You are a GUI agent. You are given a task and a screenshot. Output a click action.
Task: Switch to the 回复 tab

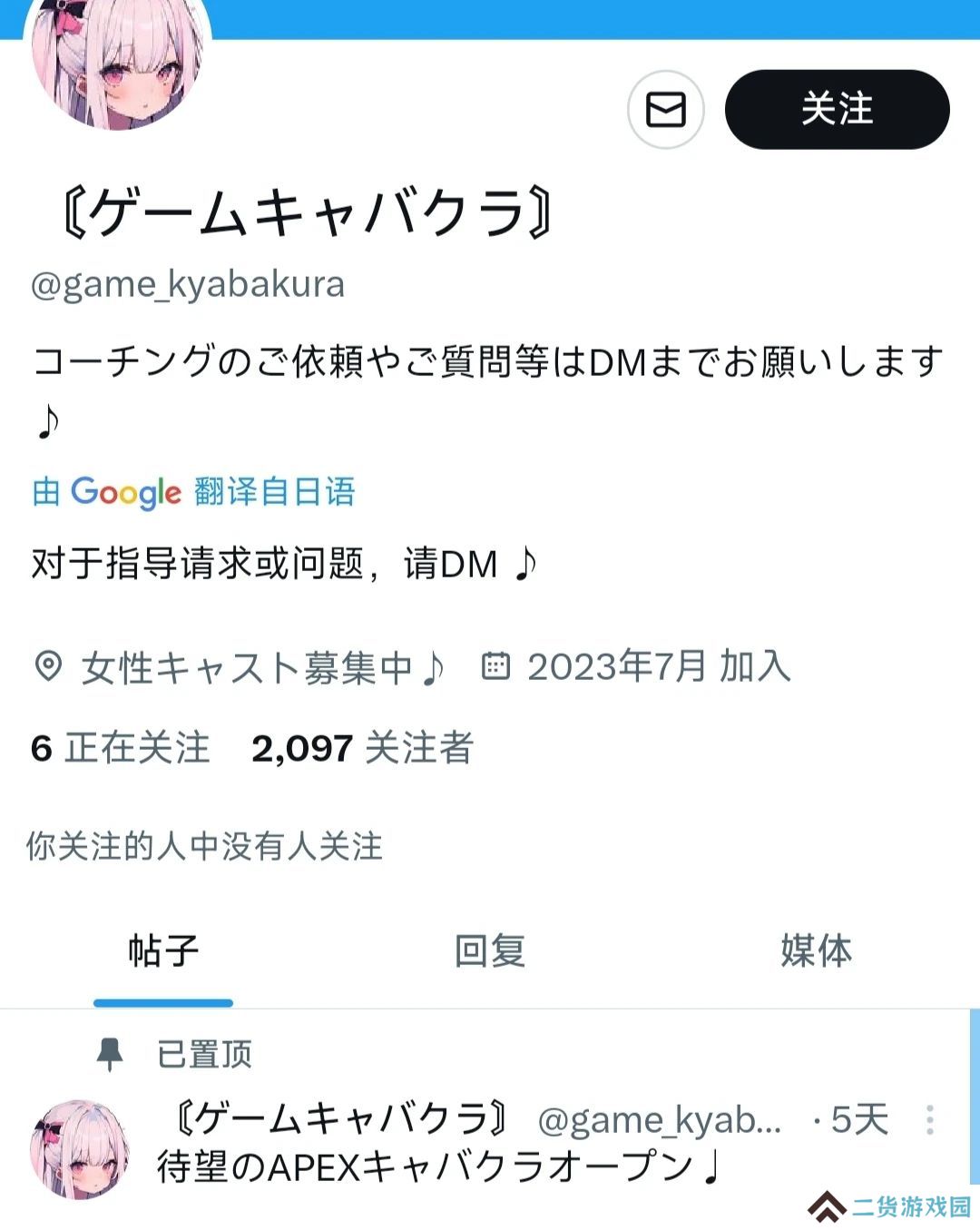(490, 951)
